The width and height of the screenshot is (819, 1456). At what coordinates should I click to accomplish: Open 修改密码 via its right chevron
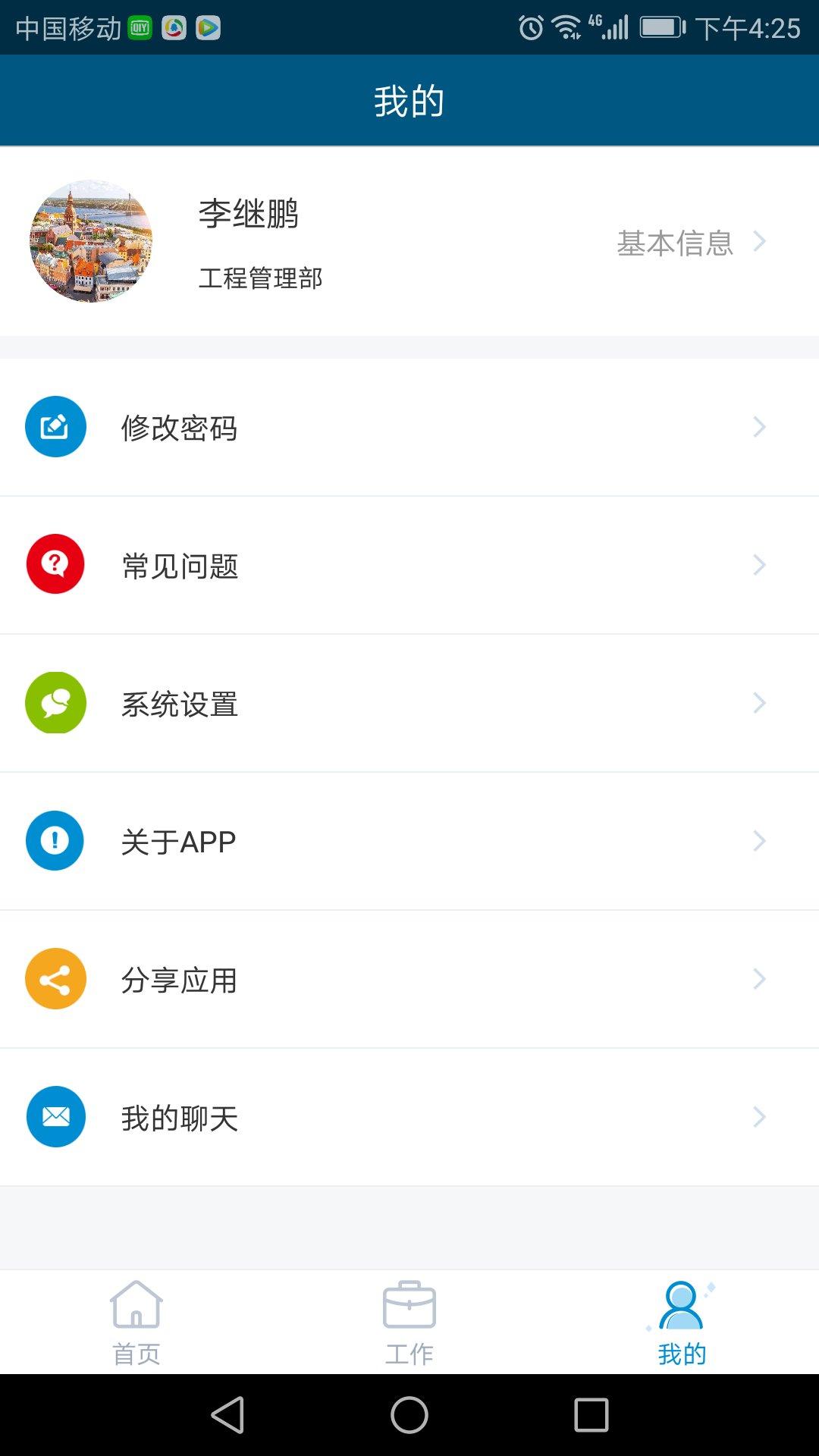(761, 428)
